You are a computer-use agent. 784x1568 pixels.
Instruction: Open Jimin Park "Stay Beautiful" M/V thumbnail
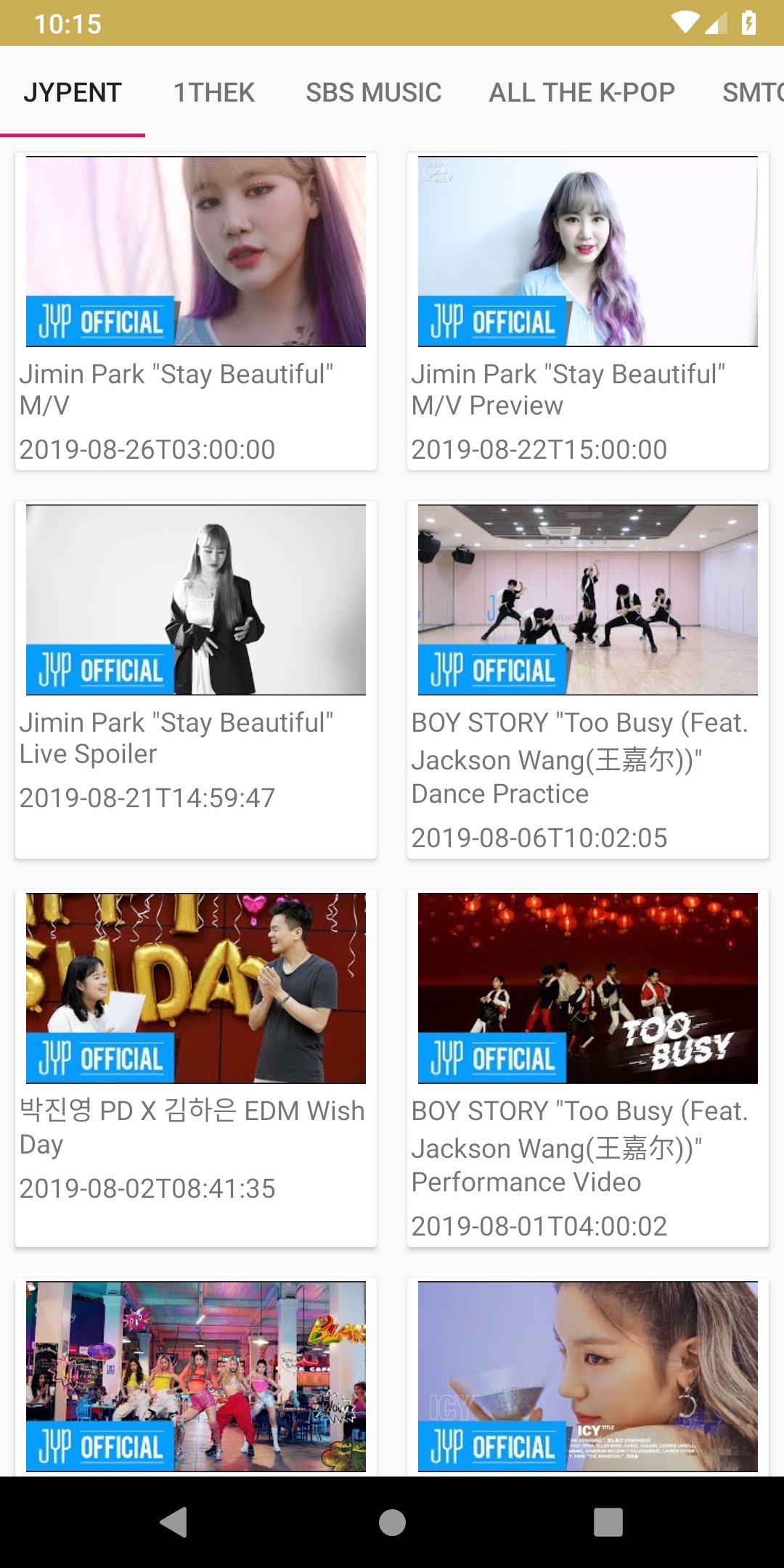tap(196, 251)
